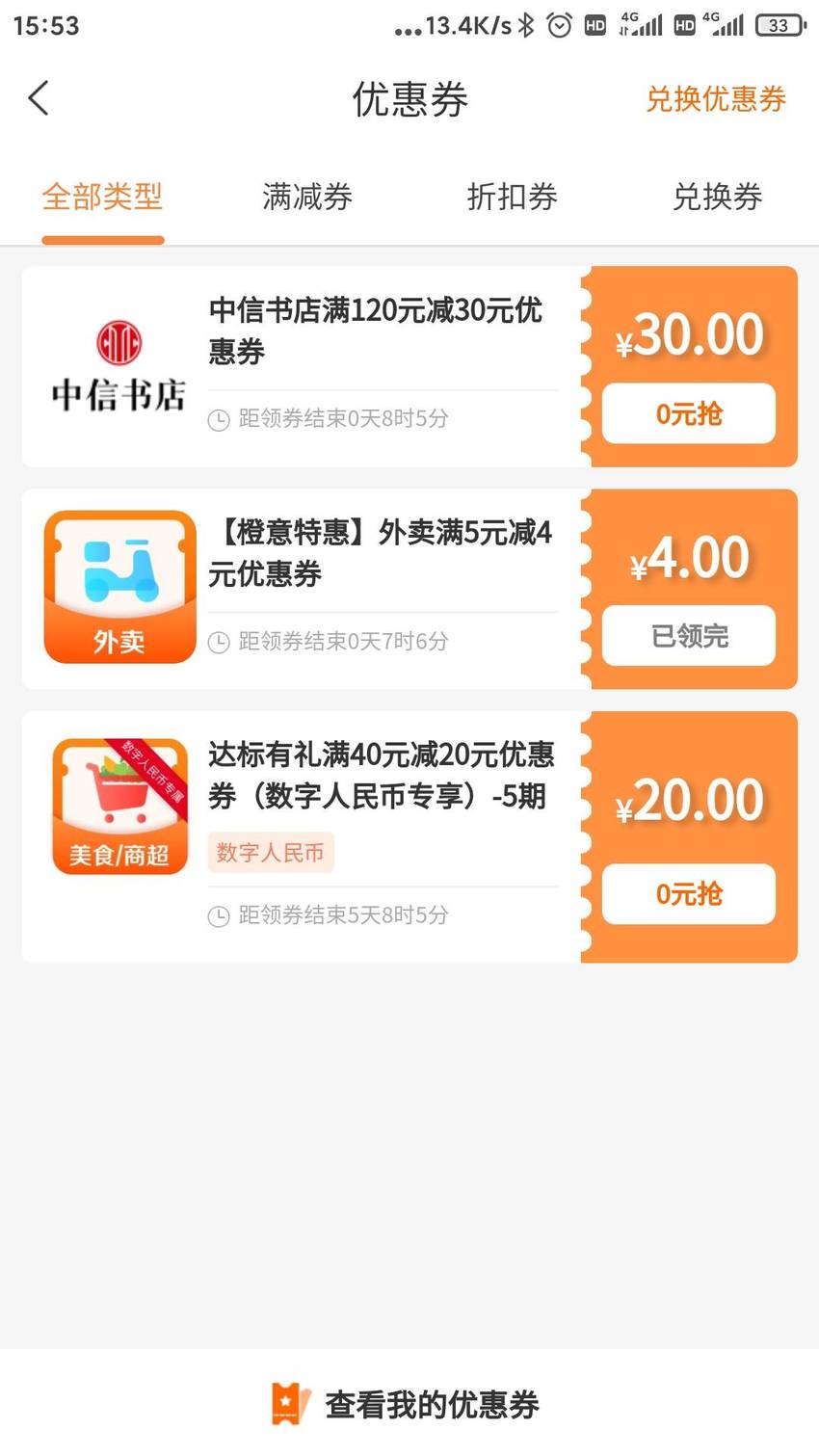View my coupons via 查看我的优惠券
Image resolution: width=819 pixels, height=1456 pixels.
pyautogui.click(x=406, y=1405)
